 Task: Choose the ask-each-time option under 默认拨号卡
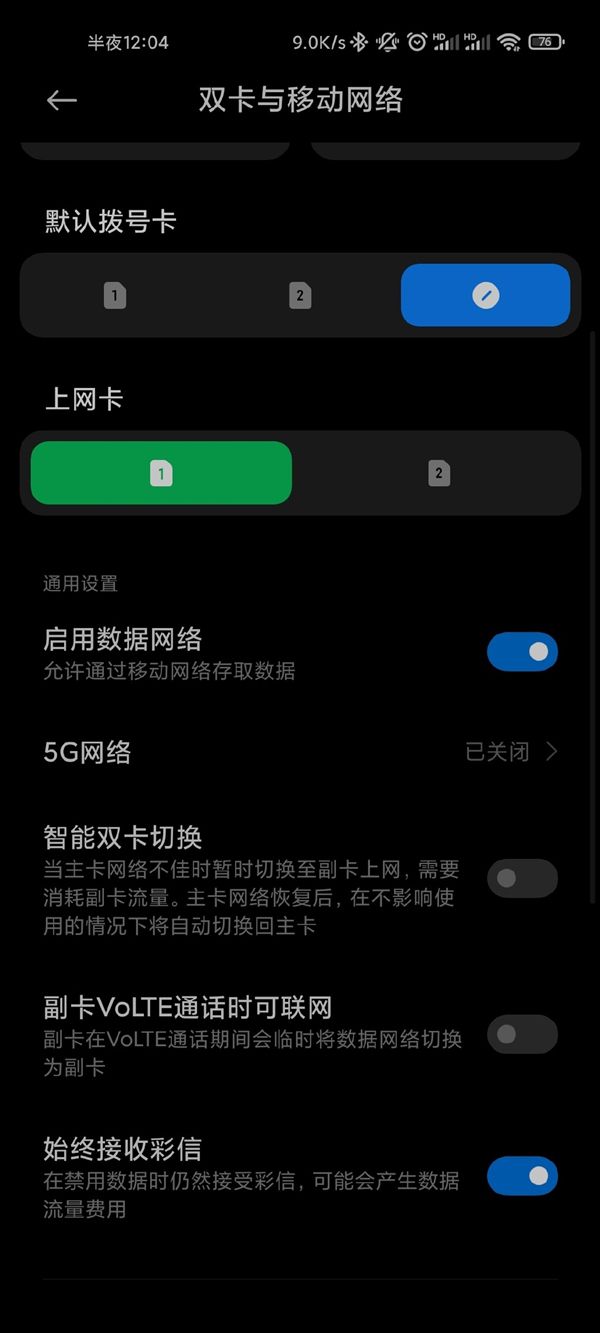(485, 295)
